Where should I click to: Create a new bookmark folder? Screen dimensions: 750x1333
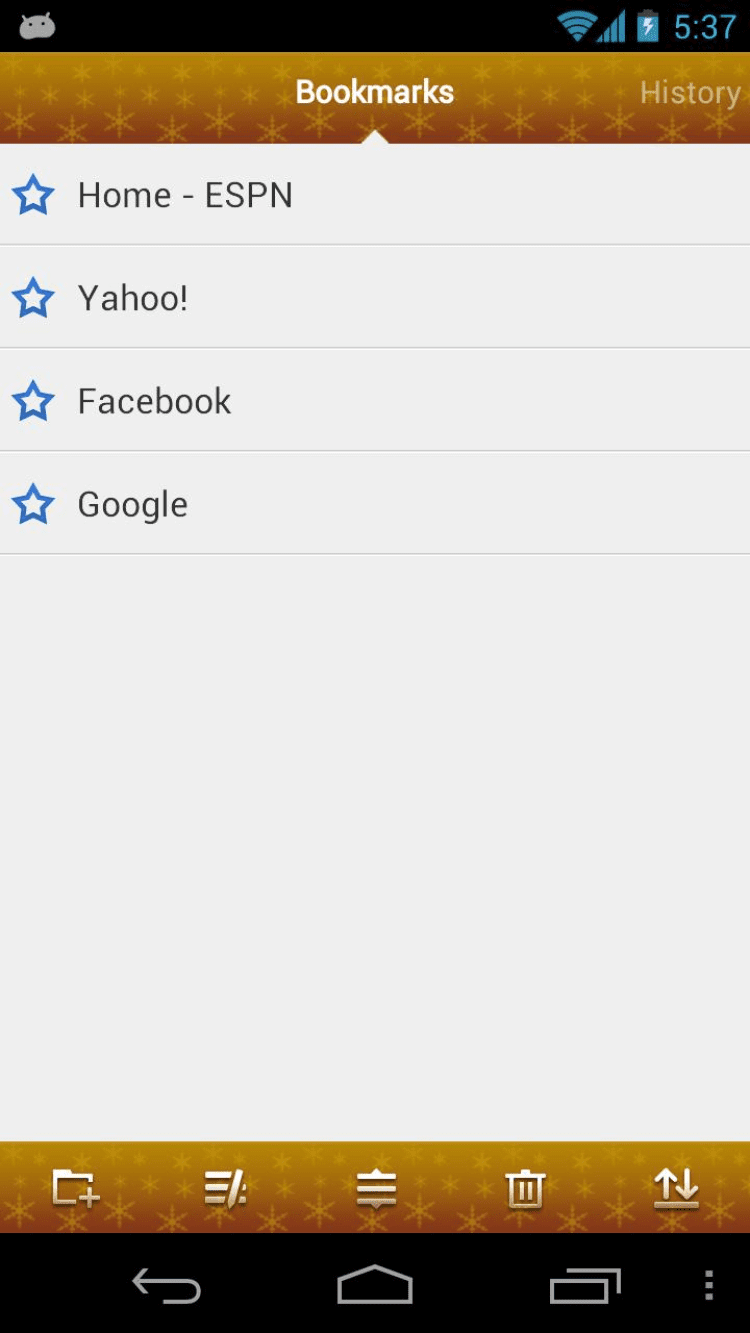click(x=75, y=1188)
